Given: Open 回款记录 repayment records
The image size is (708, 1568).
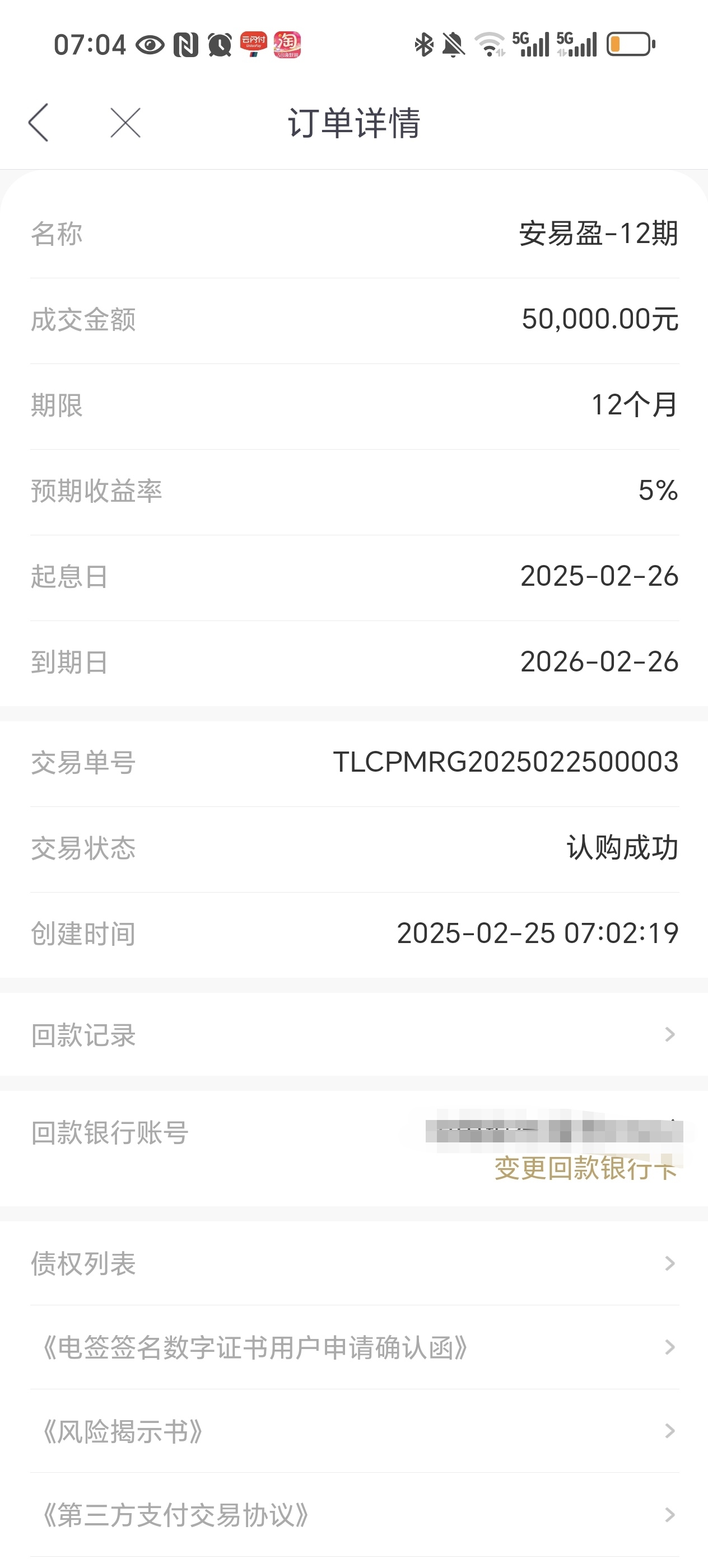Looking at the screenshot, I should coord(353,1034).
